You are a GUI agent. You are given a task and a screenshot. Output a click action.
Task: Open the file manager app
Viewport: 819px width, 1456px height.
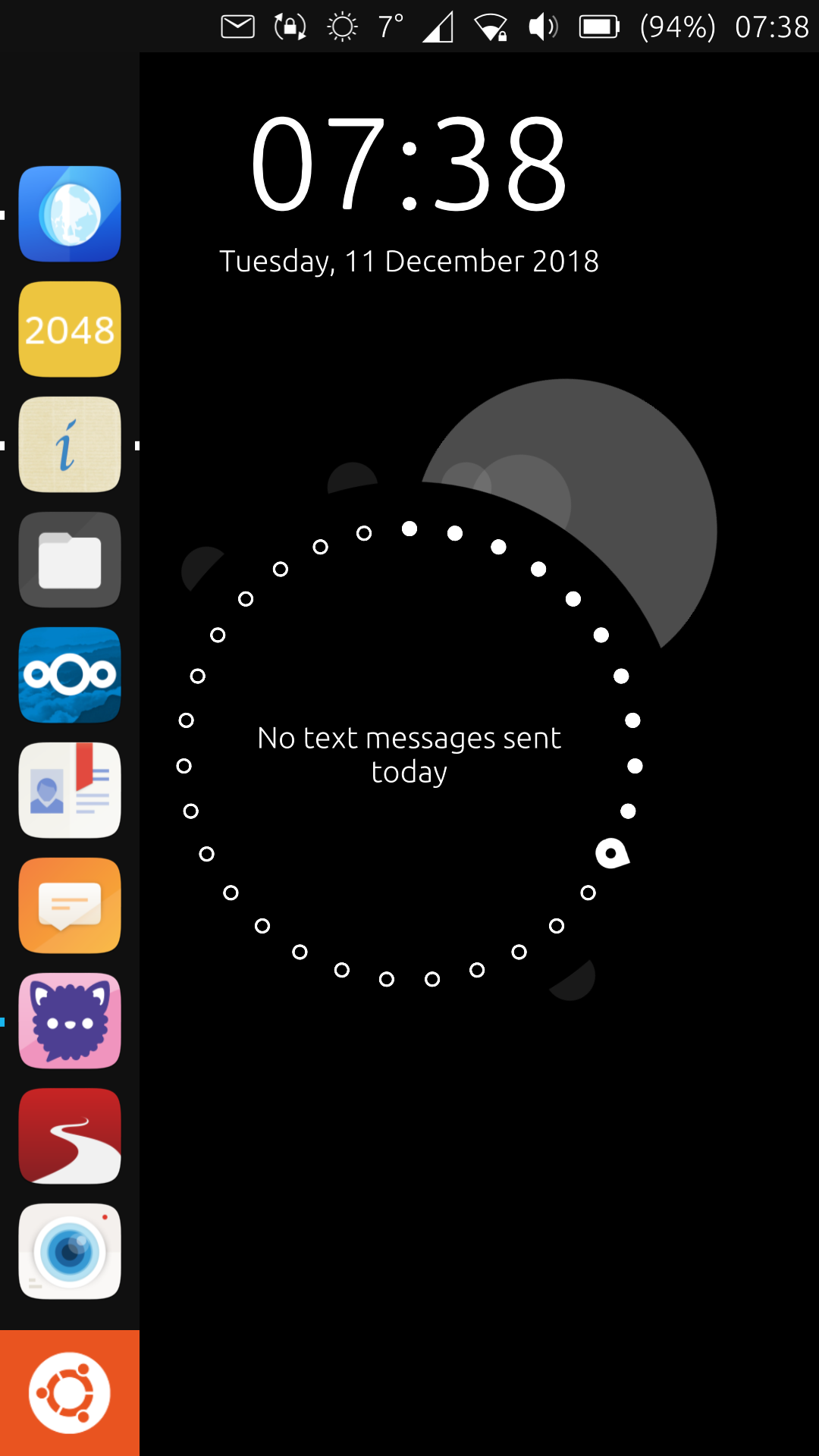click(70, 560)
